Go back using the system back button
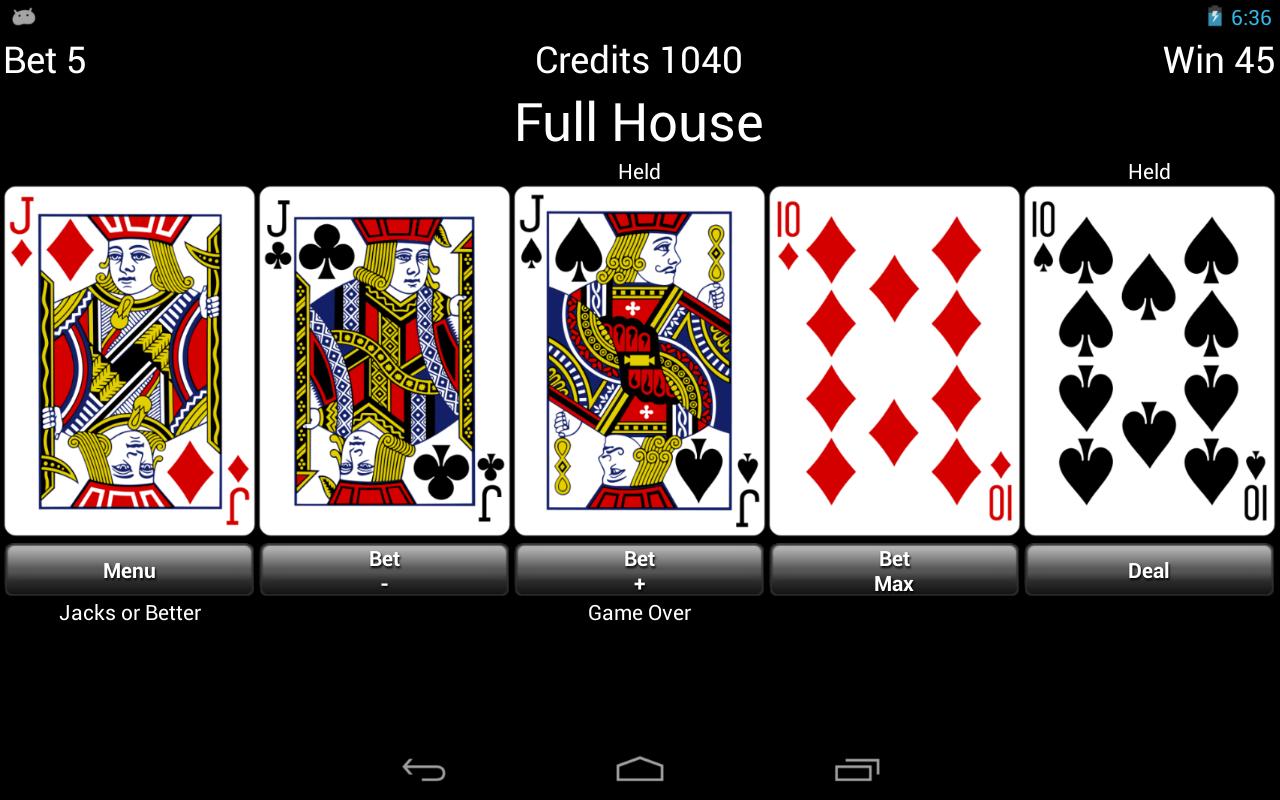Viewport: 1280px width, 800px height. pyautogui.click(x=424, y=769)
